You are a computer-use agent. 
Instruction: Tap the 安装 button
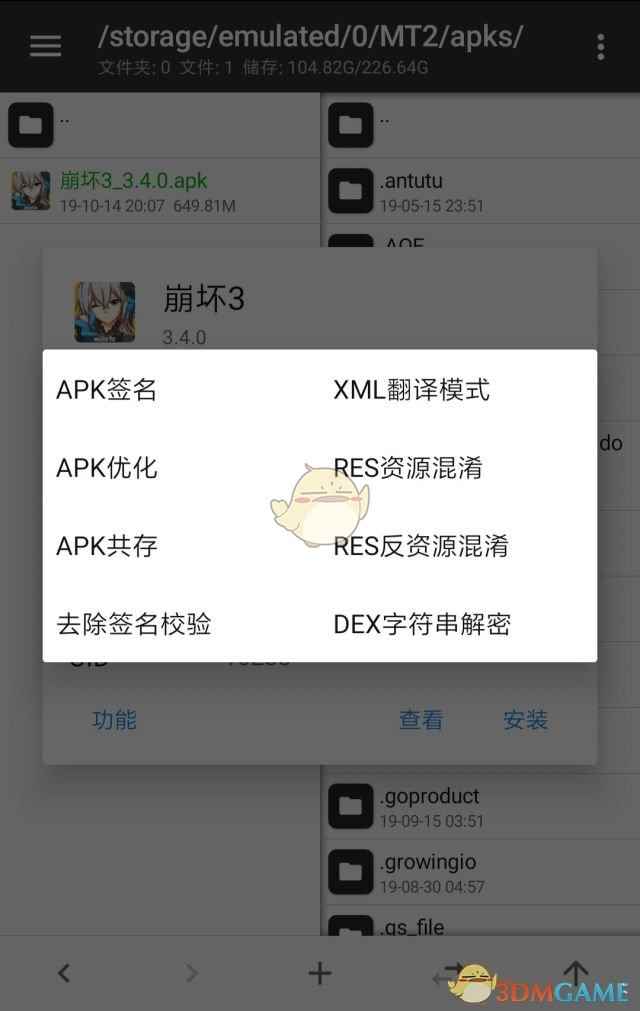tap(525, 720)
